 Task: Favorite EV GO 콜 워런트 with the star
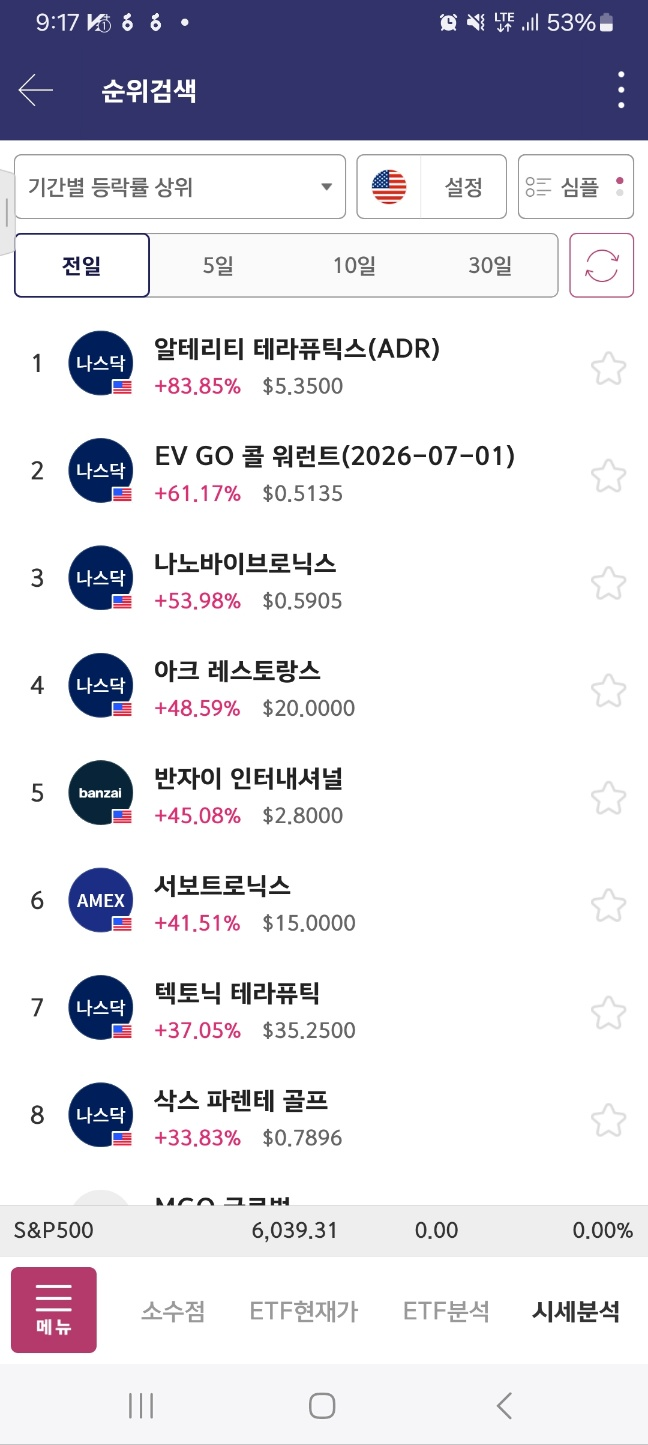pyautogui.click(x=608, y=476)
